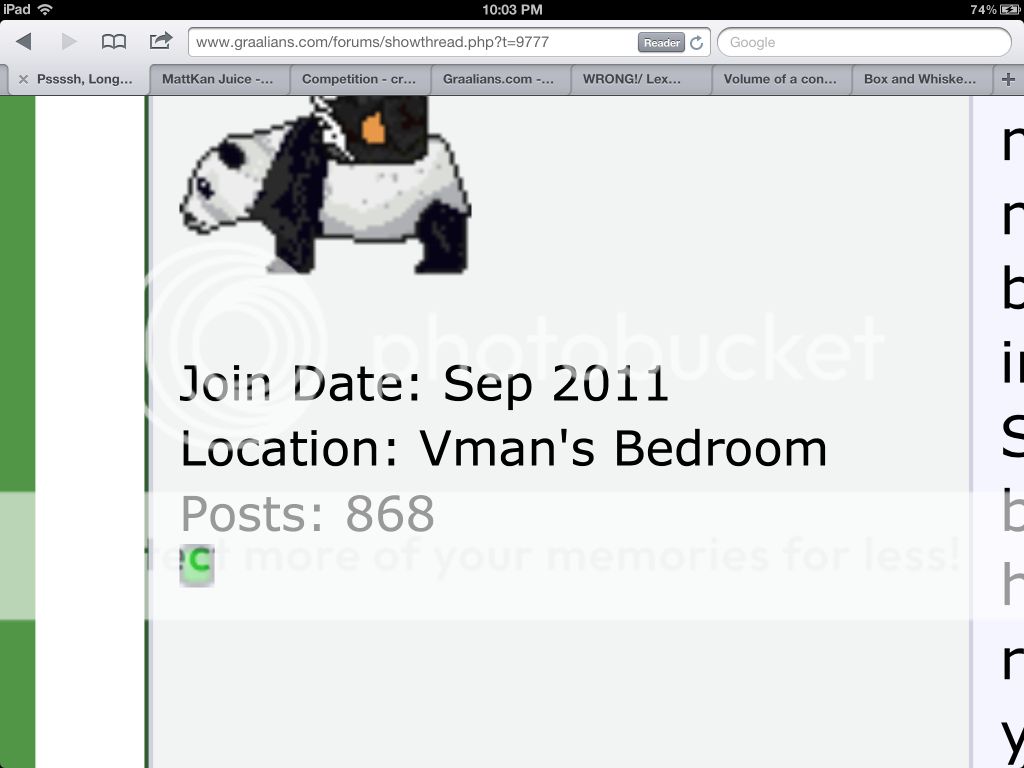The width and height of the screenshot is (1024, 768).
Task: Switch to the MattKan Juice tab
Action: 218,79
